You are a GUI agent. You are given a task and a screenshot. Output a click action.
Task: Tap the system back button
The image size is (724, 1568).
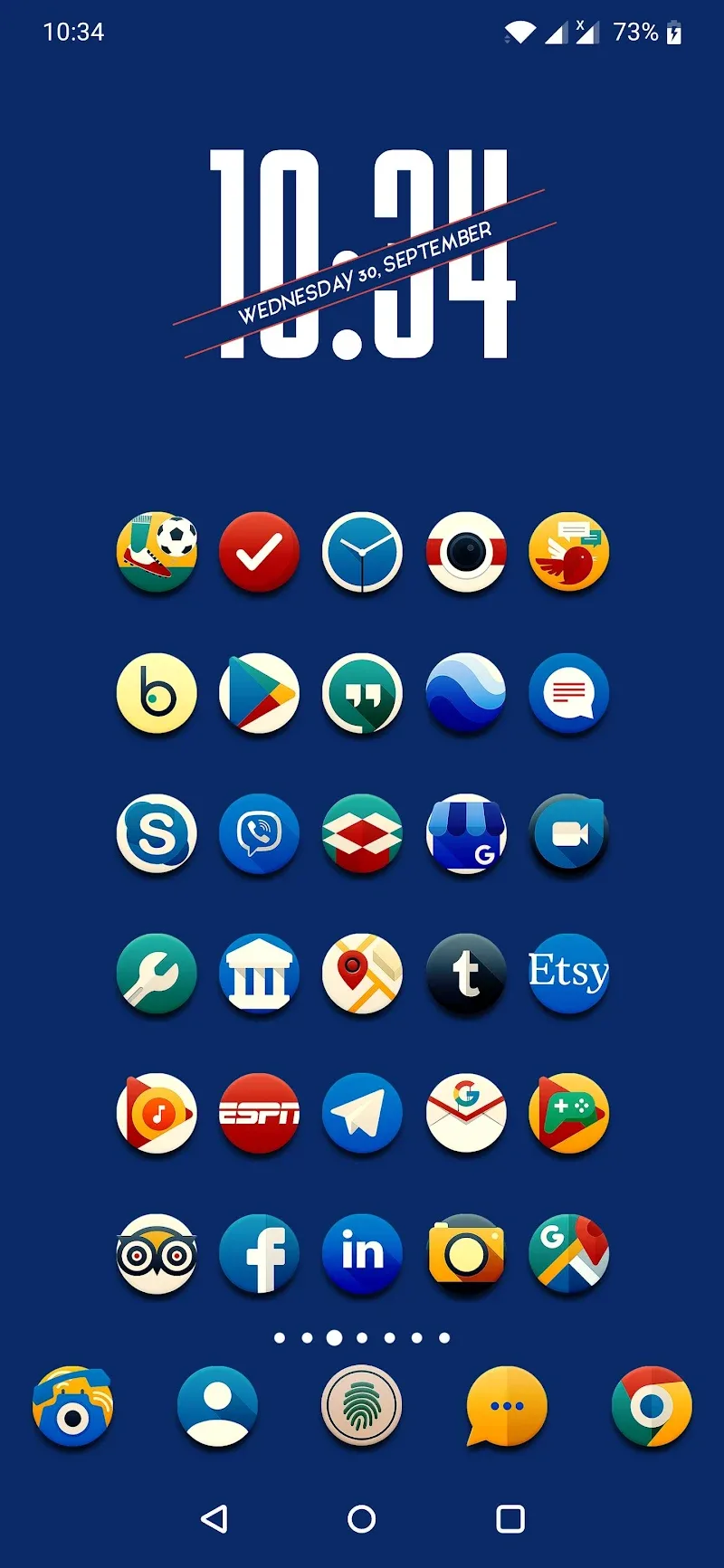(214, 1519)
